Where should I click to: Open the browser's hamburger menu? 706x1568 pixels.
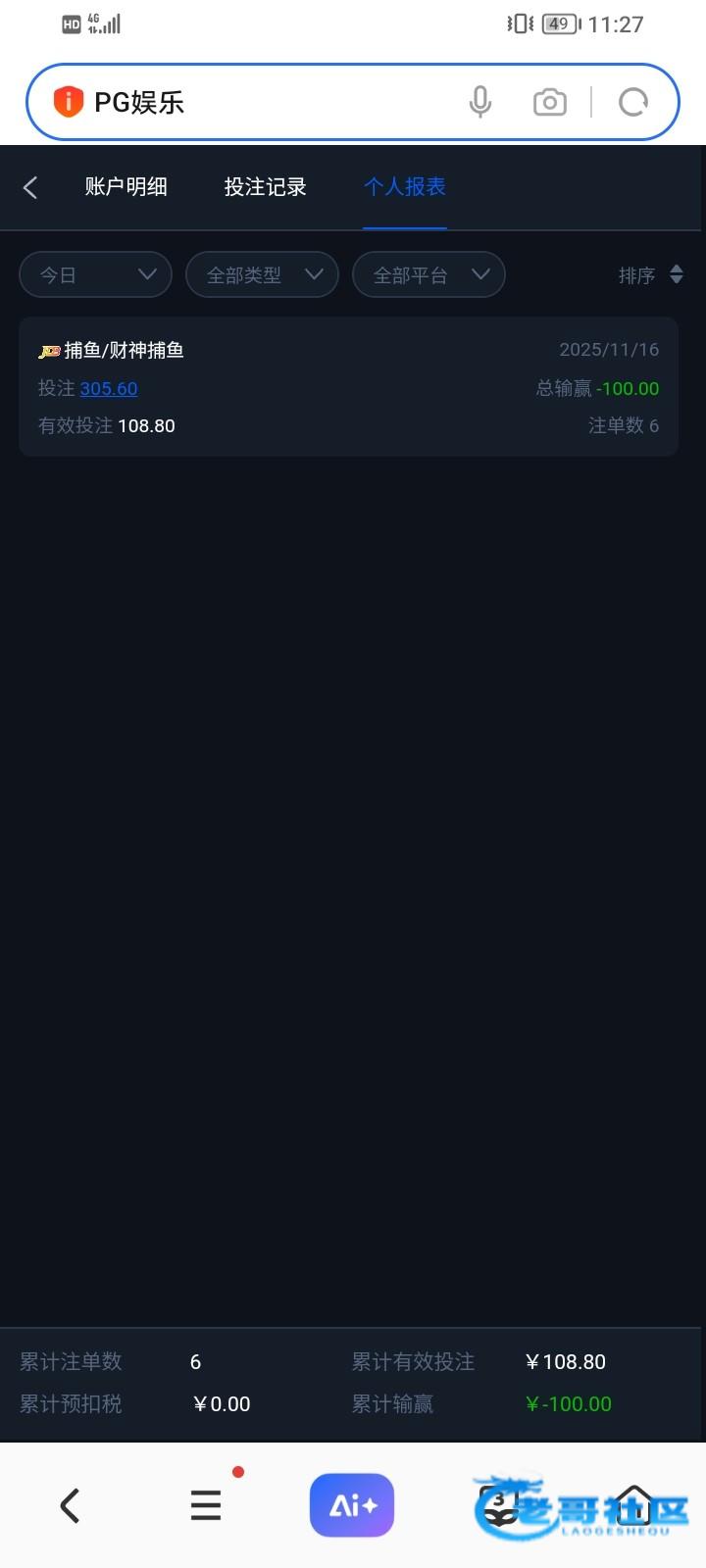pos(206,1505)
